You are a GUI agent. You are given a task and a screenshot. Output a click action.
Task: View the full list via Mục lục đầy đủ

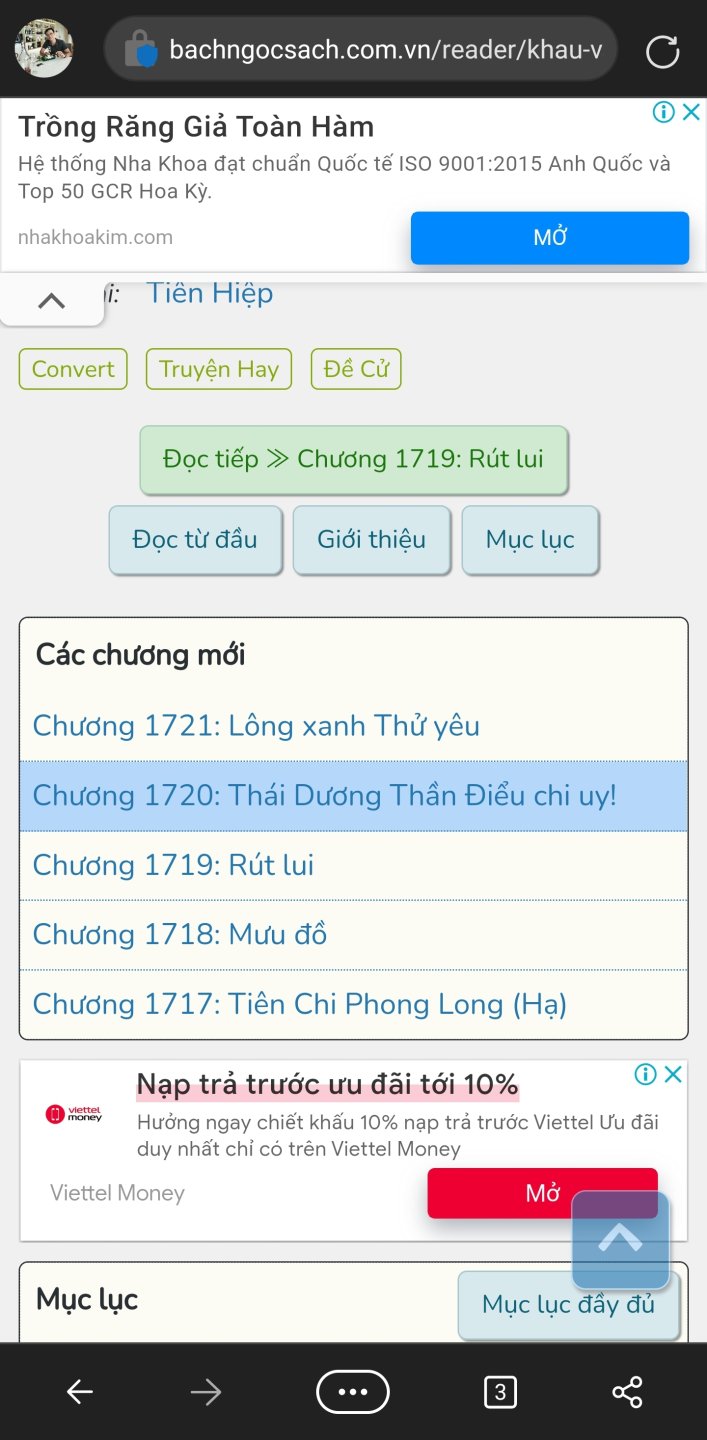pyautogui.click(x=568, y=1305)
